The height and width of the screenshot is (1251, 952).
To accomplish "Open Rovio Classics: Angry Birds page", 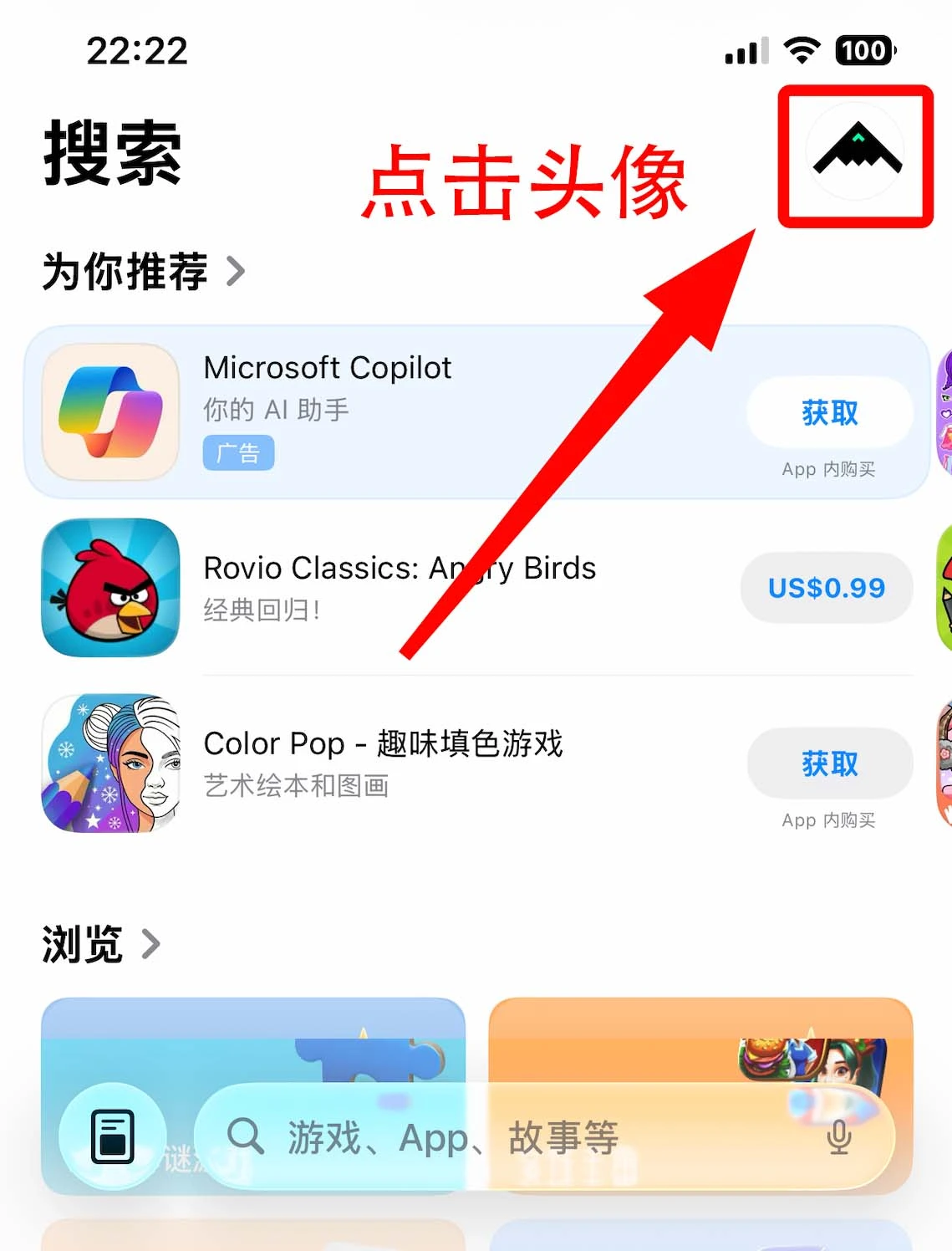I will [400, 569].
